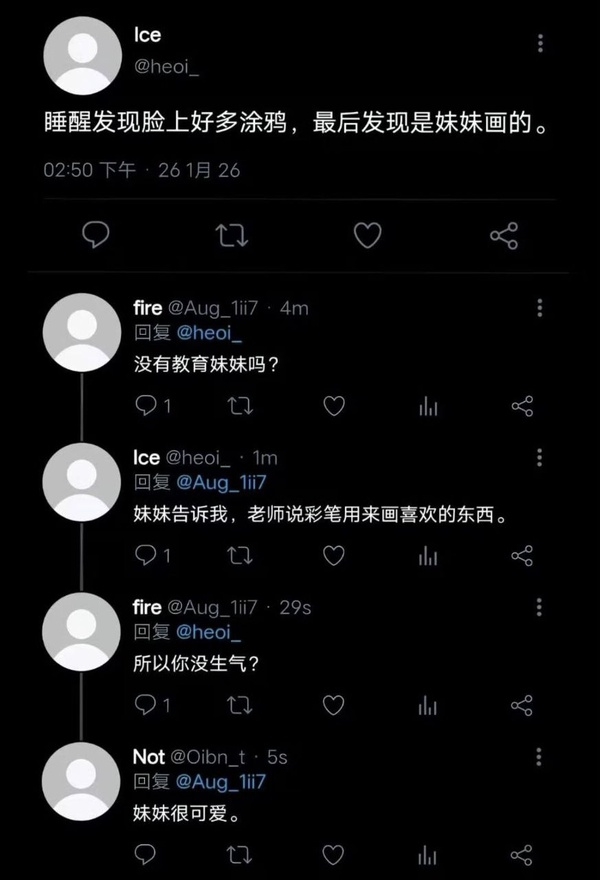The image size is (600, 880).
Task: Reply to the main post about 涂鸦
Action: (95, 235)
